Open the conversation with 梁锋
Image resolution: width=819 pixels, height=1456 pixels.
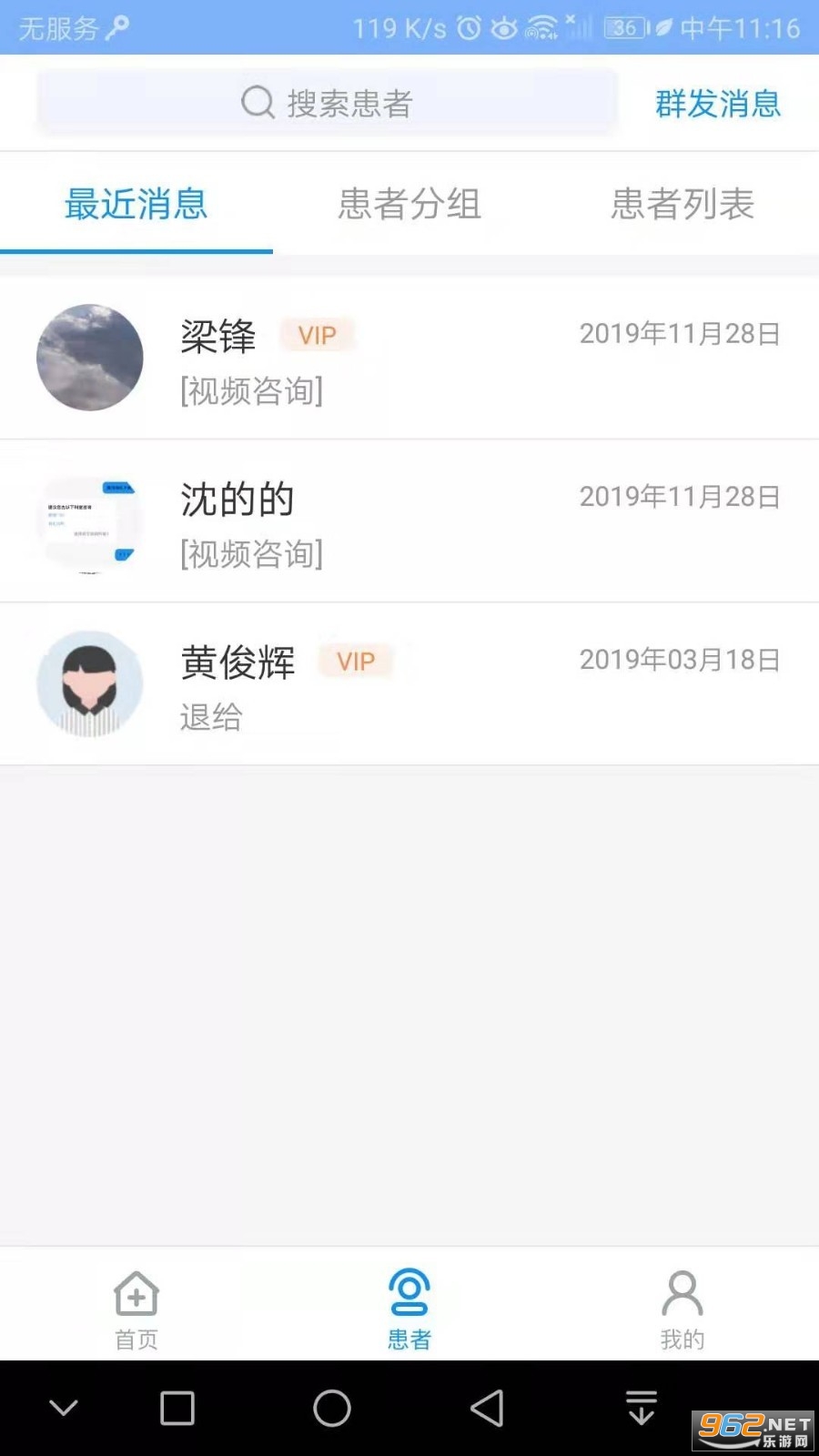click(x=409, y=359)
